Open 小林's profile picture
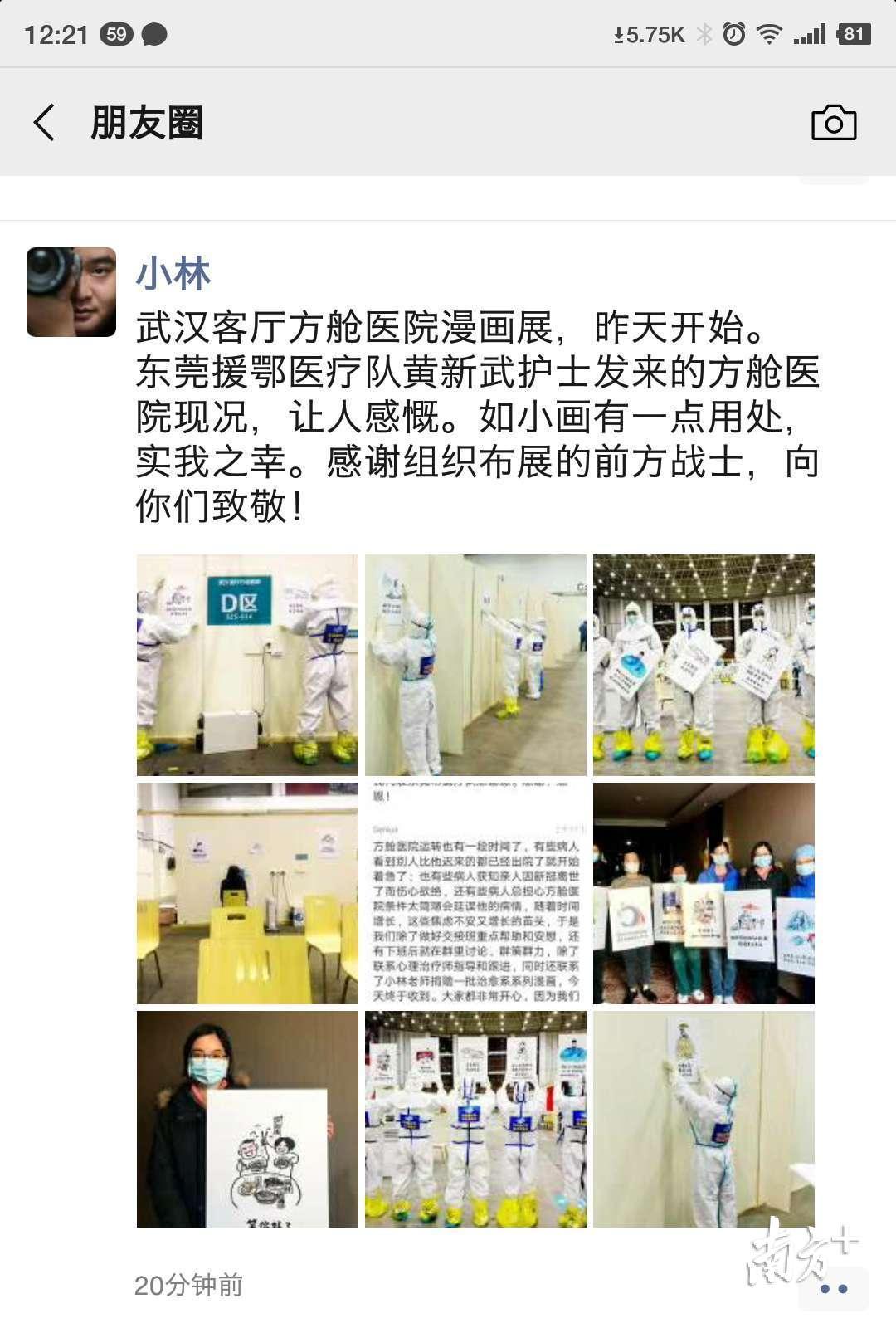Viewport: 896px width, 1323px height. click(x=71, y=292)
